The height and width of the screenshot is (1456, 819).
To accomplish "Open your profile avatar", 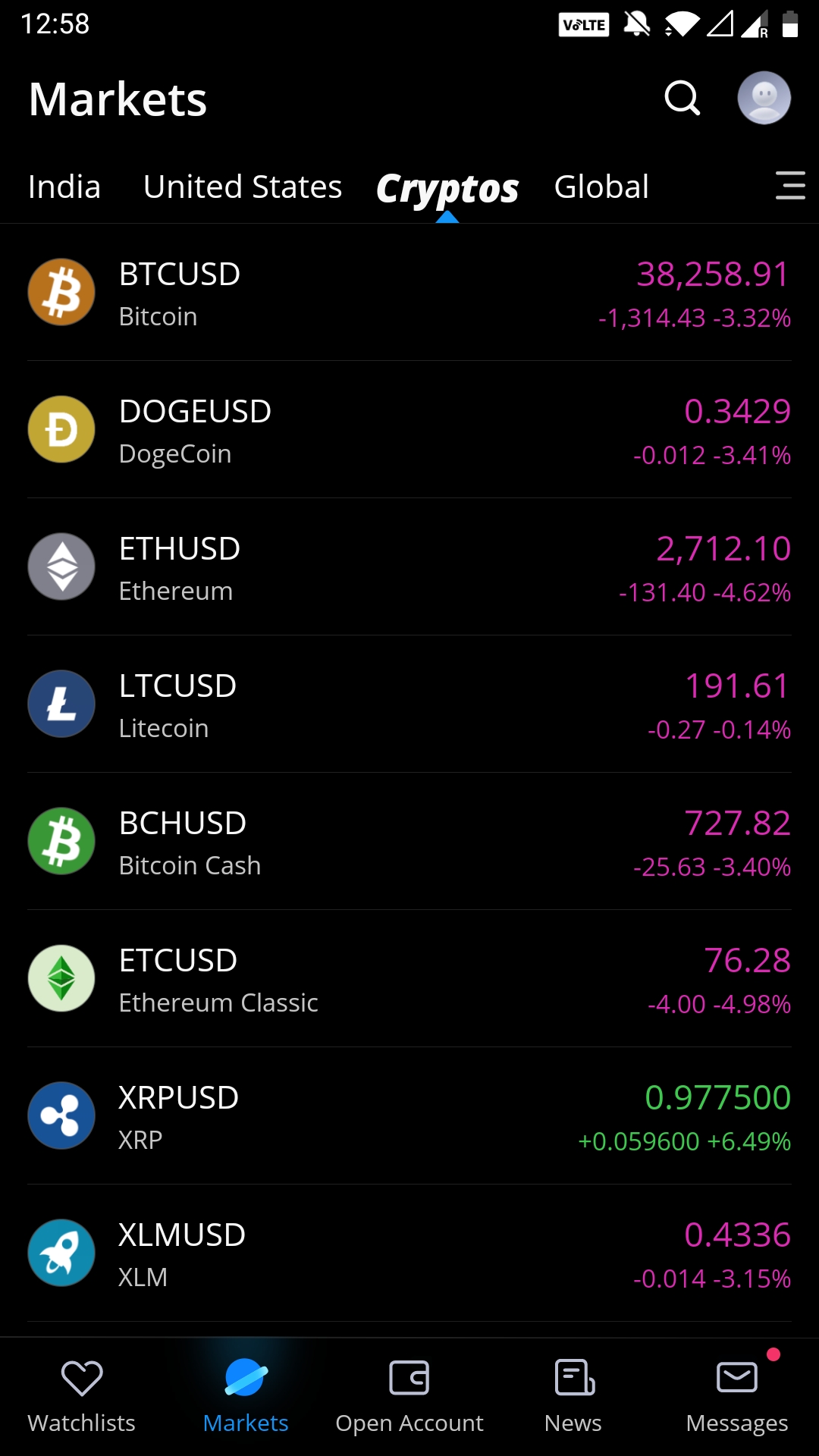I will [764, 97].
